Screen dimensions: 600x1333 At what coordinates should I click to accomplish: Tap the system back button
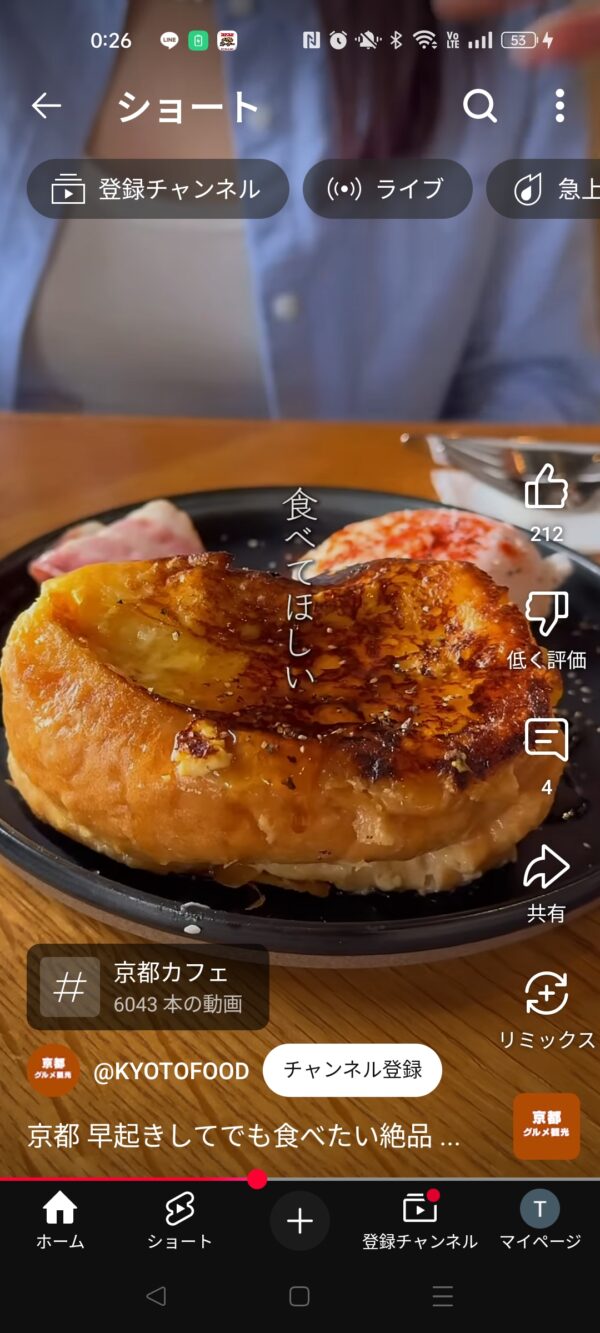155,1296
